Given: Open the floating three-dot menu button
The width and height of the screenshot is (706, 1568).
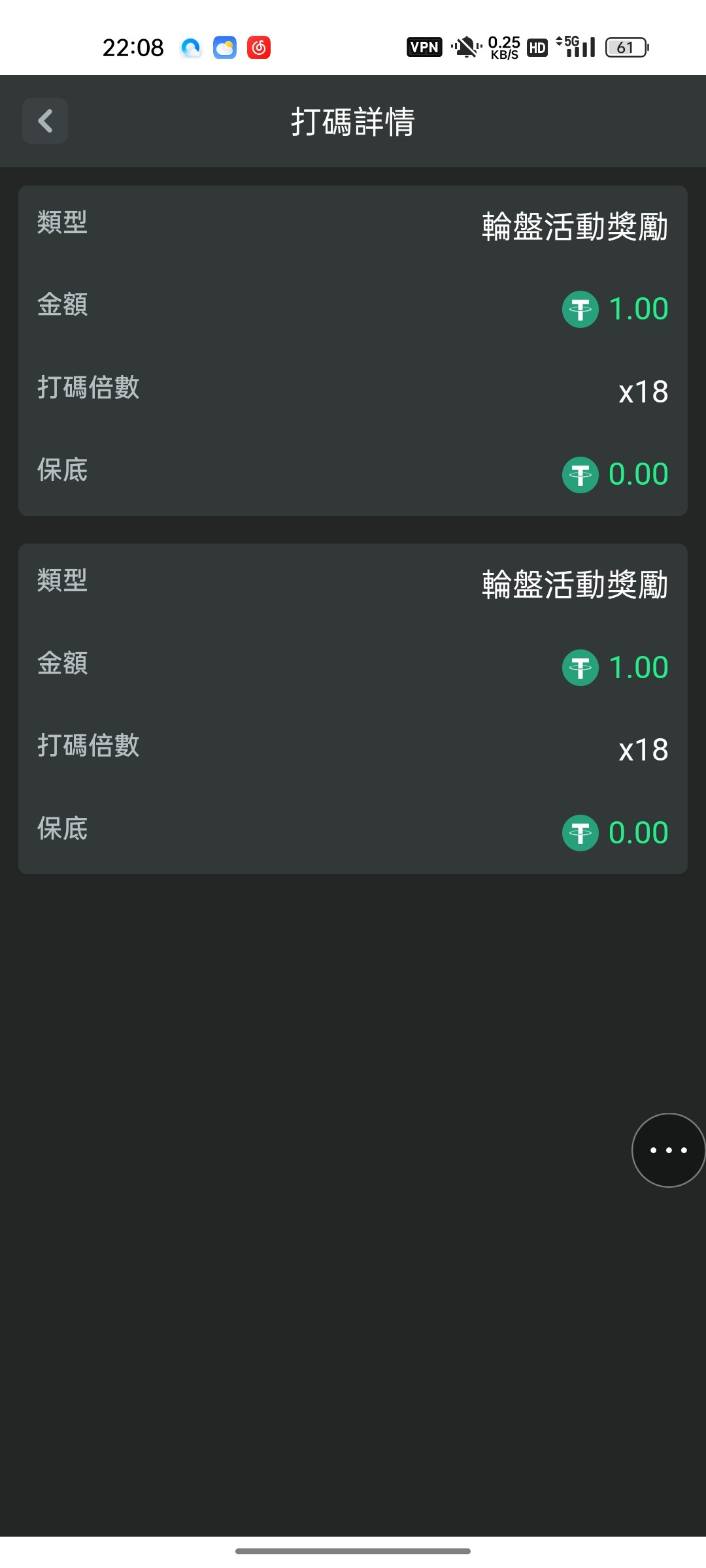Looking at the screenshot, I should (668, 1150).
